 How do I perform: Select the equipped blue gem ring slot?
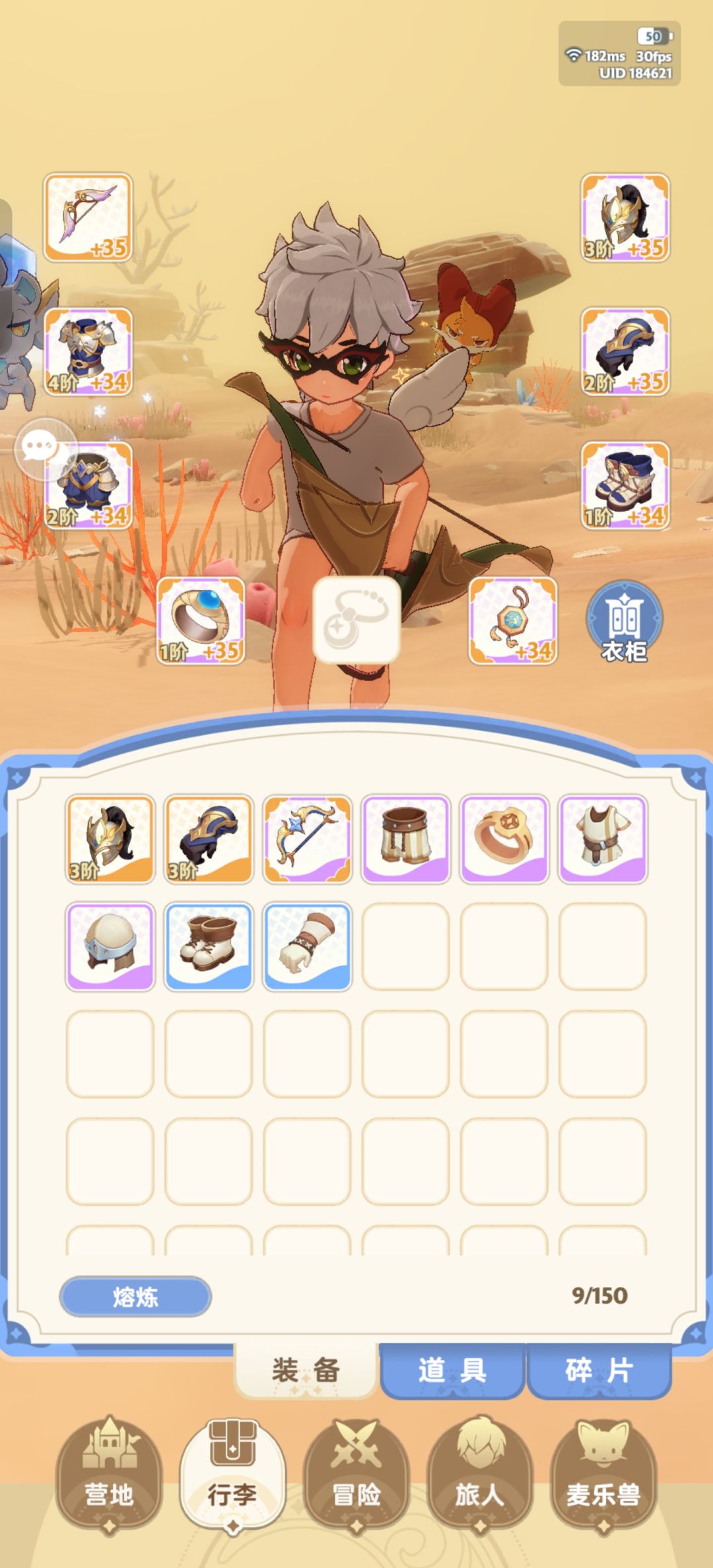[201, 620]
